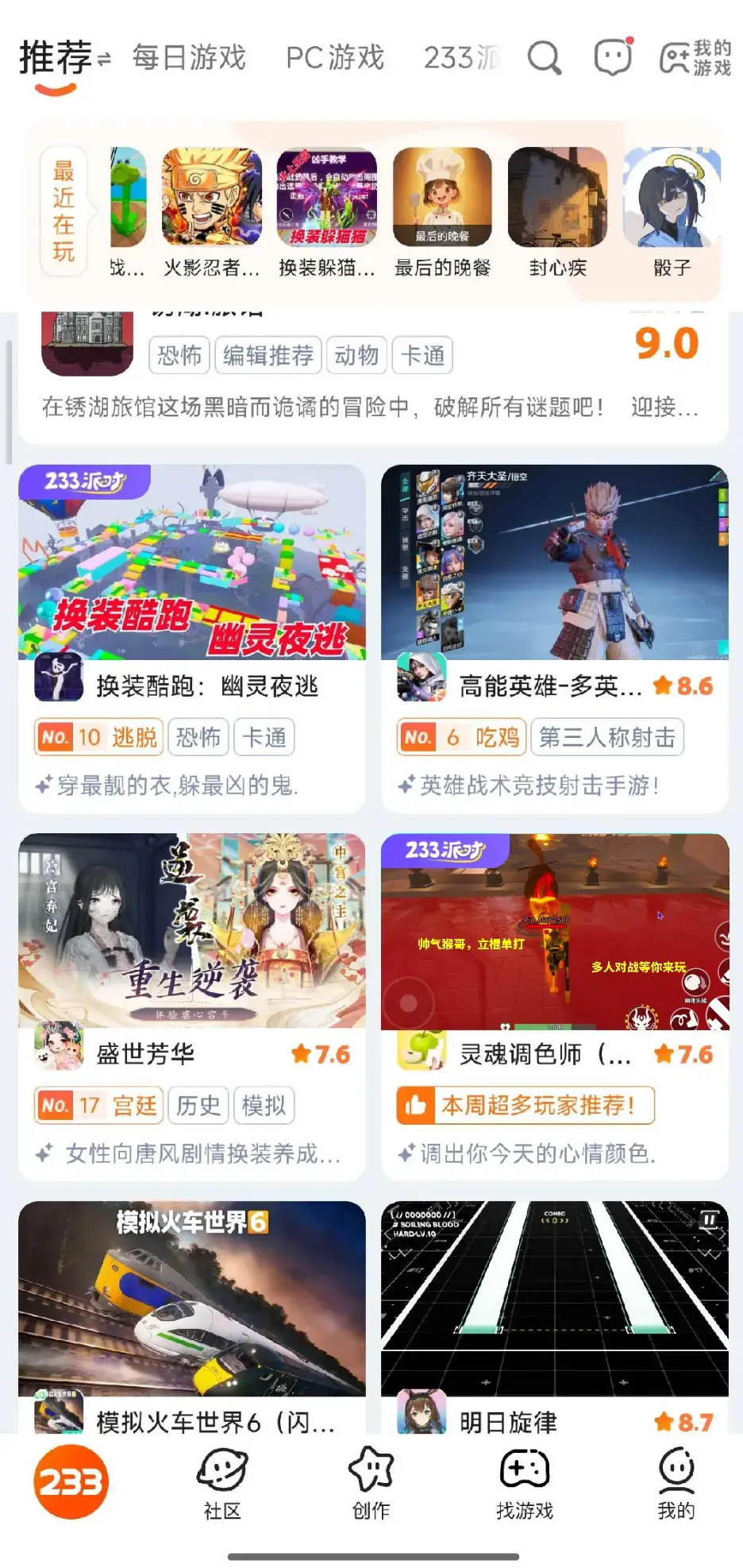Switch to the 每日游戏 tab
The width and height of the screenshot is (743, 1568).
point(189,58)
